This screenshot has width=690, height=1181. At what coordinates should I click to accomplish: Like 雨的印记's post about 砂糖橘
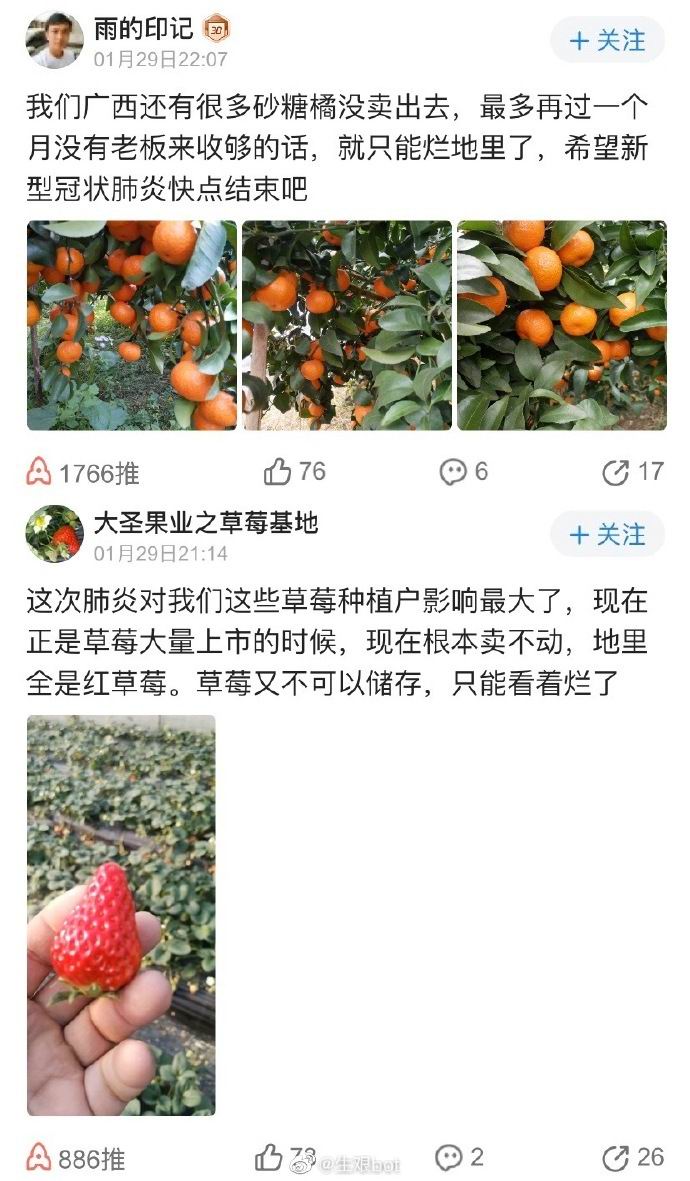[295, 471]
